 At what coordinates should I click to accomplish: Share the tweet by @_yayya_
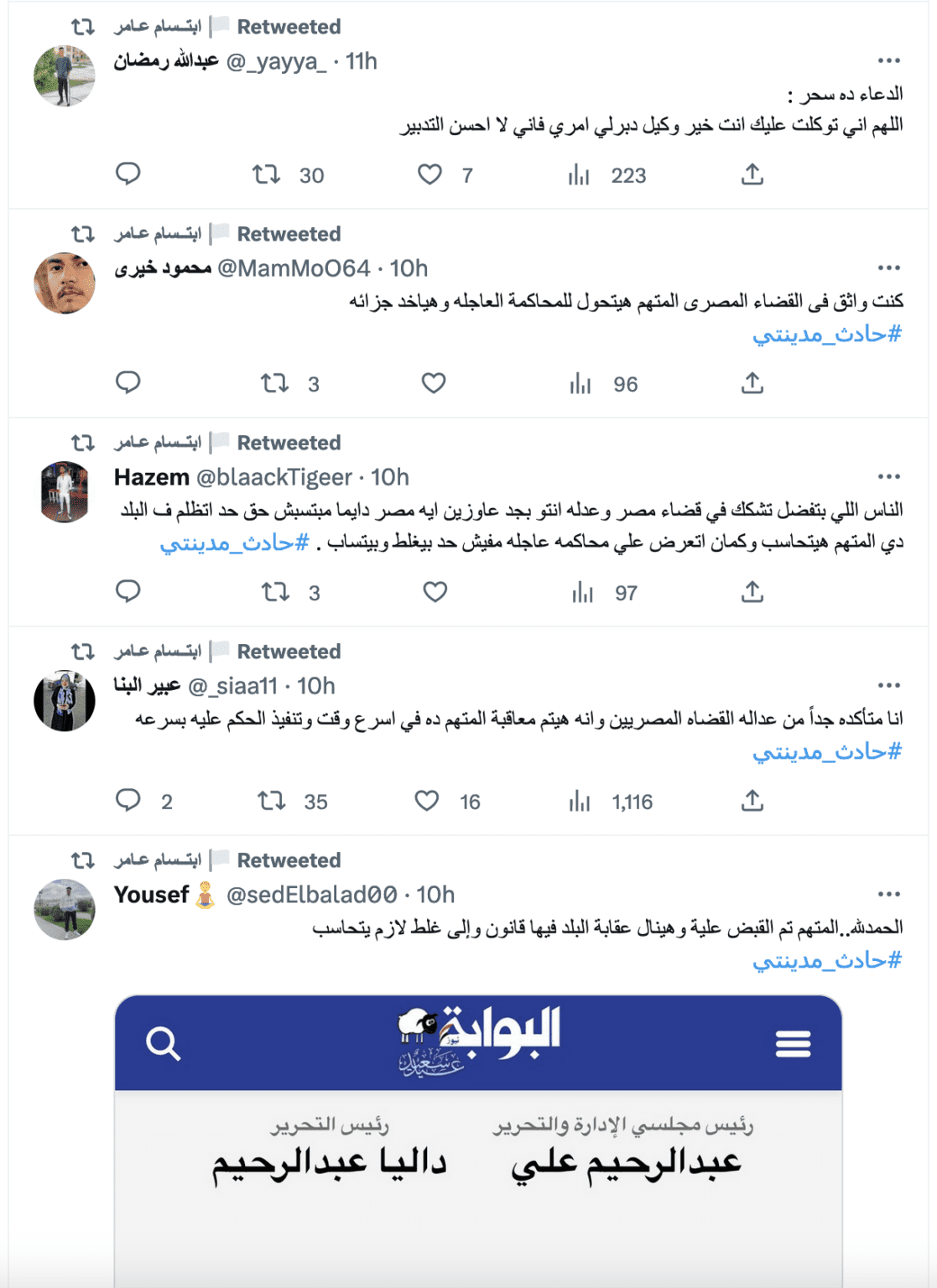pyautogui.click(x=752, y=174)
